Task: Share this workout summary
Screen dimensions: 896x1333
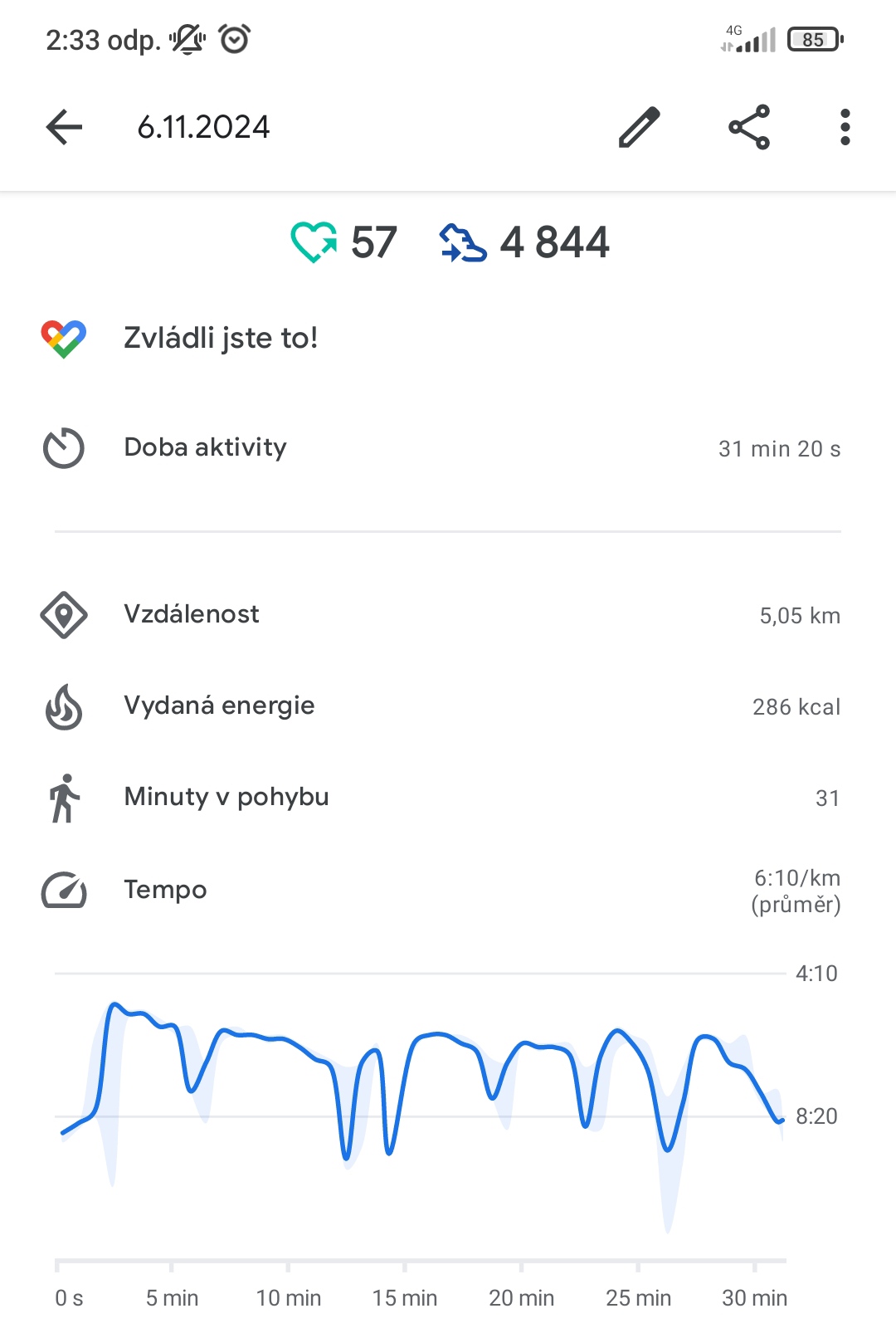Action: pyautogui.click(x=749, y=127)
